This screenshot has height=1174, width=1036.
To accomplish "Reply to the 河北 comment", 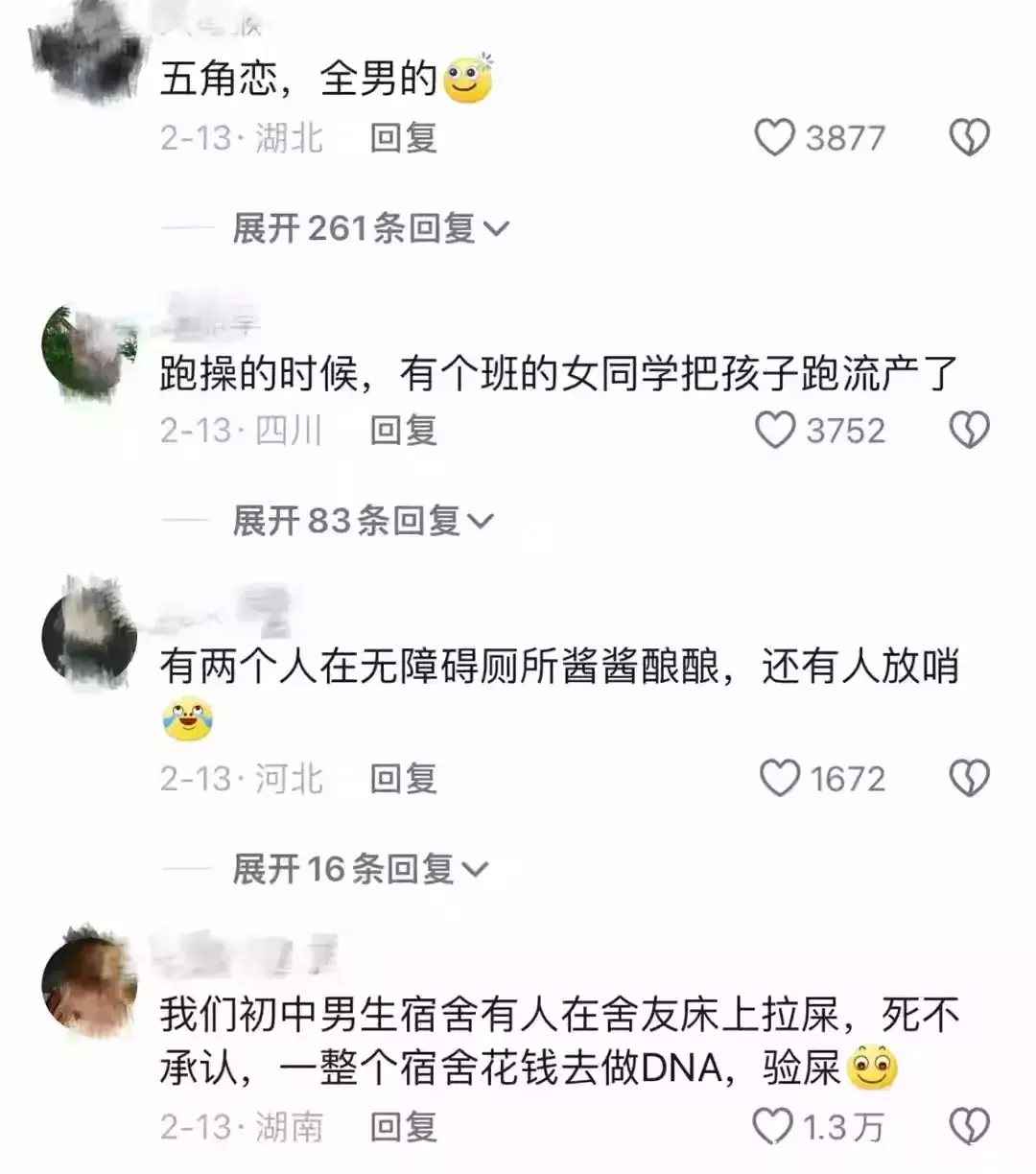I will tap(404, 778).
